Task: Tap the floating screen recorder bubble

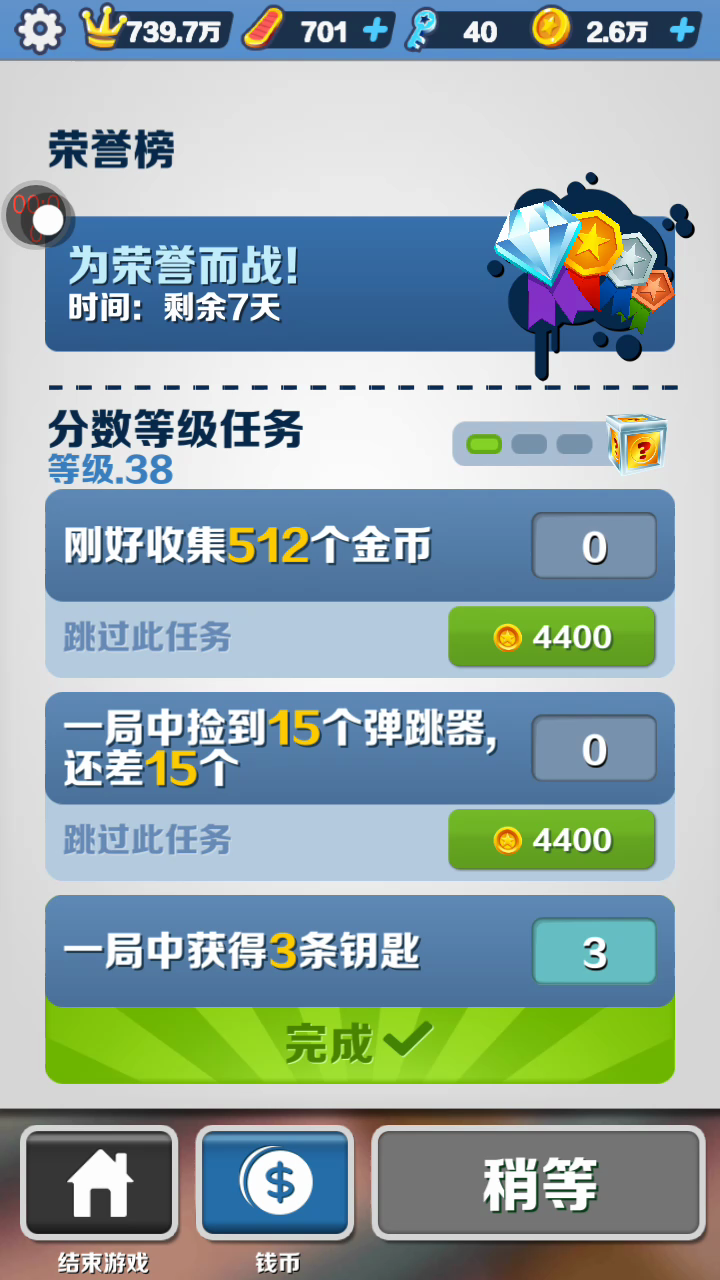Action: pos(38,215)
